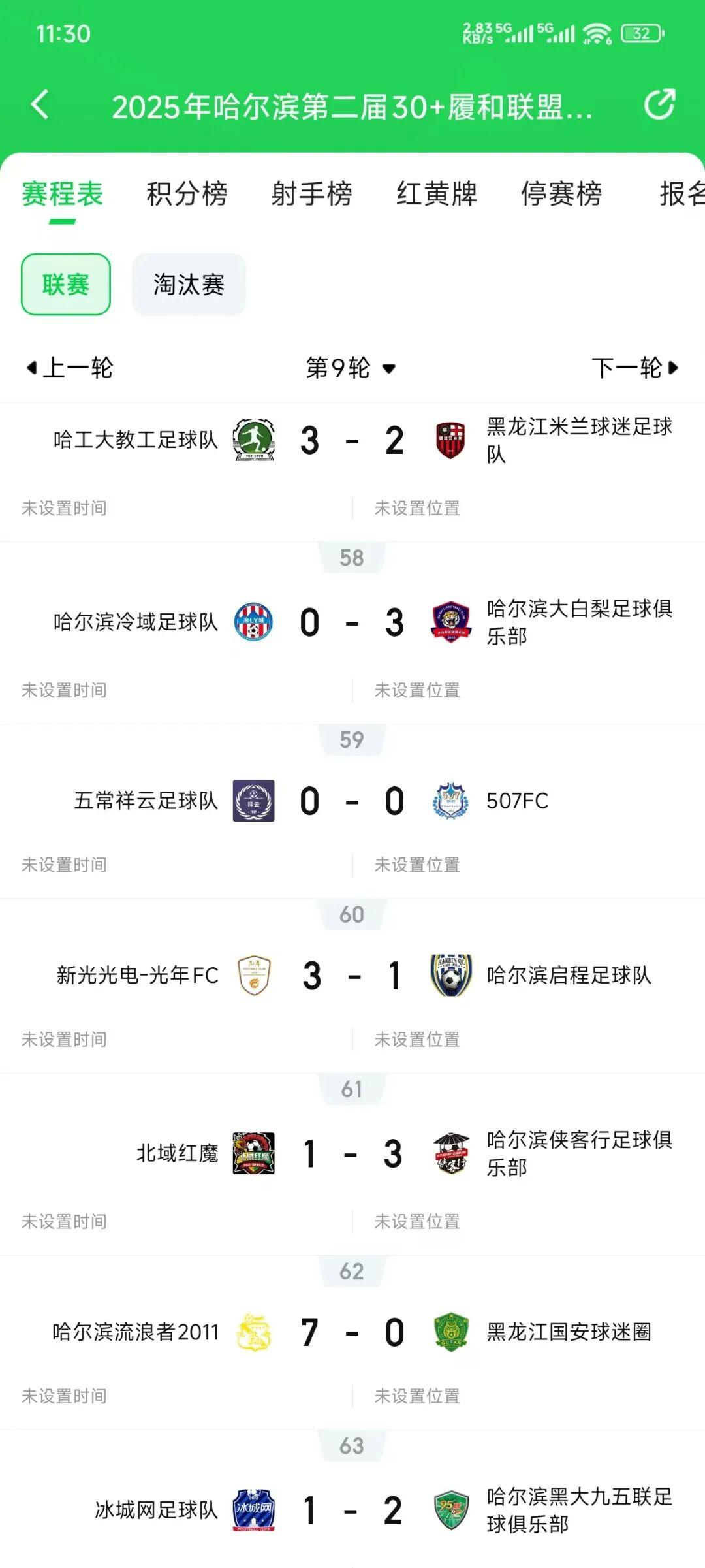Viewport: 705px width, 1568px height.
Task: Open match 五常祥云足球队 vs 507FC
Action: [x=352, y=801]
